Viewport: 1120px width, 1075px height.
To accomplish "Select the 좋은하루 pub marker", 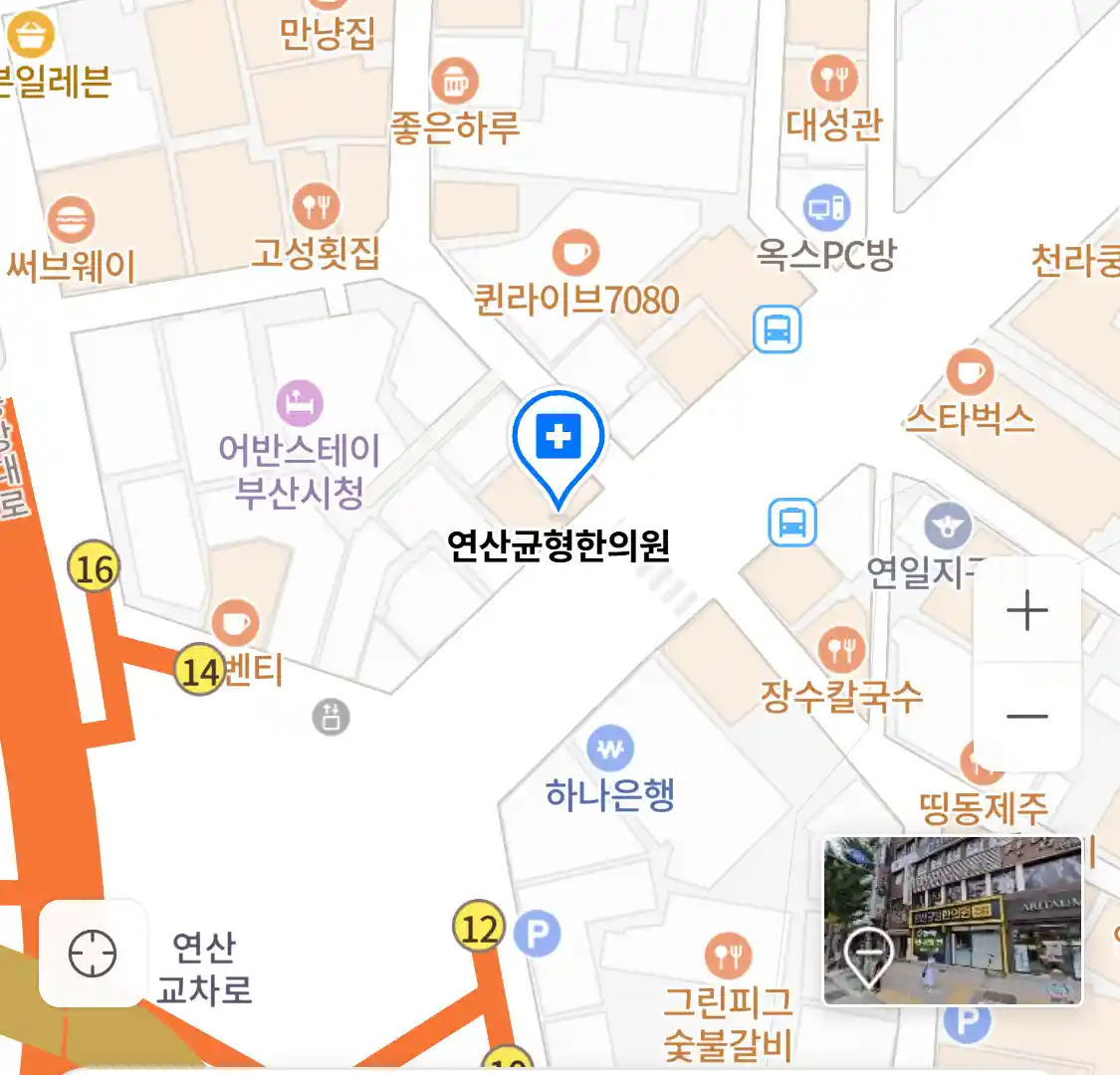I will coord(455,83).
